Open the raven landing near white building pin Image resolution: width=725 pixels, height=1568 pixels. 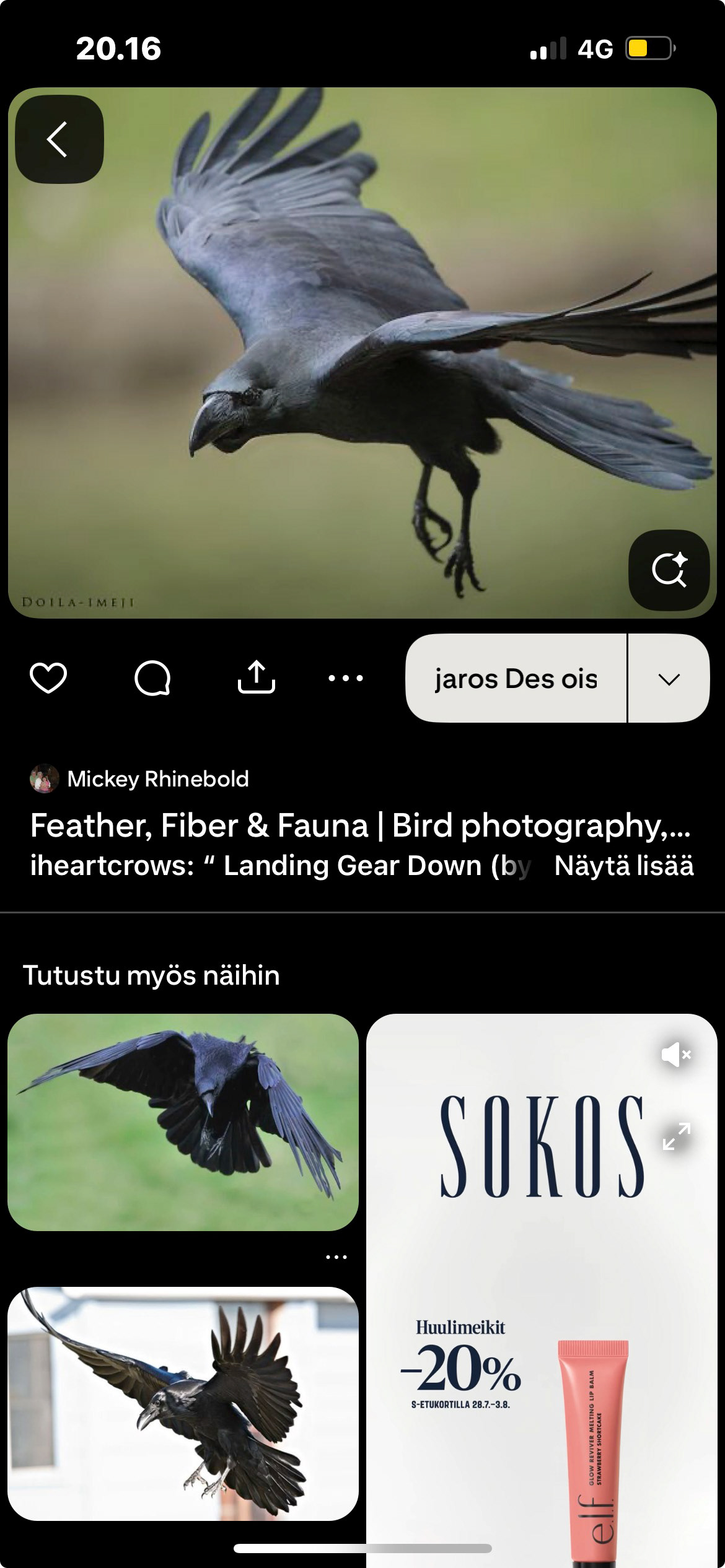(183, 1403)
